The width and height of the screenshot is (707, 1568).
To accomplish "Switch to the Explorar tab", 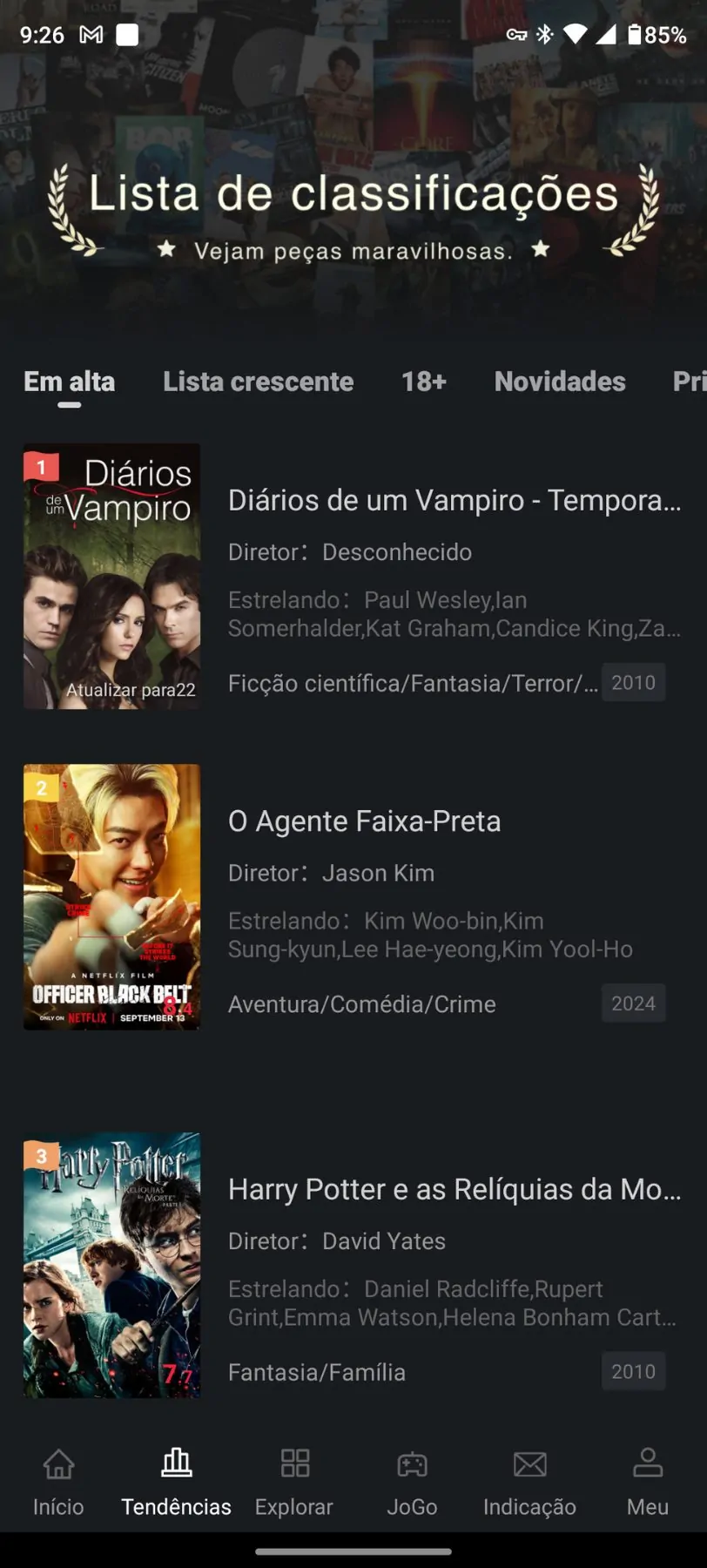I will point(294,1481).
